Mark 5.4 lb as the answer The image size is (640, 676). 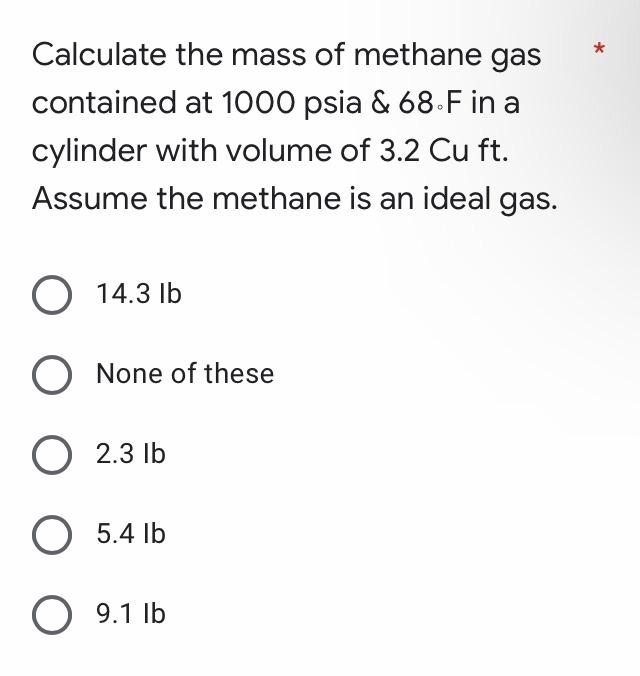tap(51, 535)
